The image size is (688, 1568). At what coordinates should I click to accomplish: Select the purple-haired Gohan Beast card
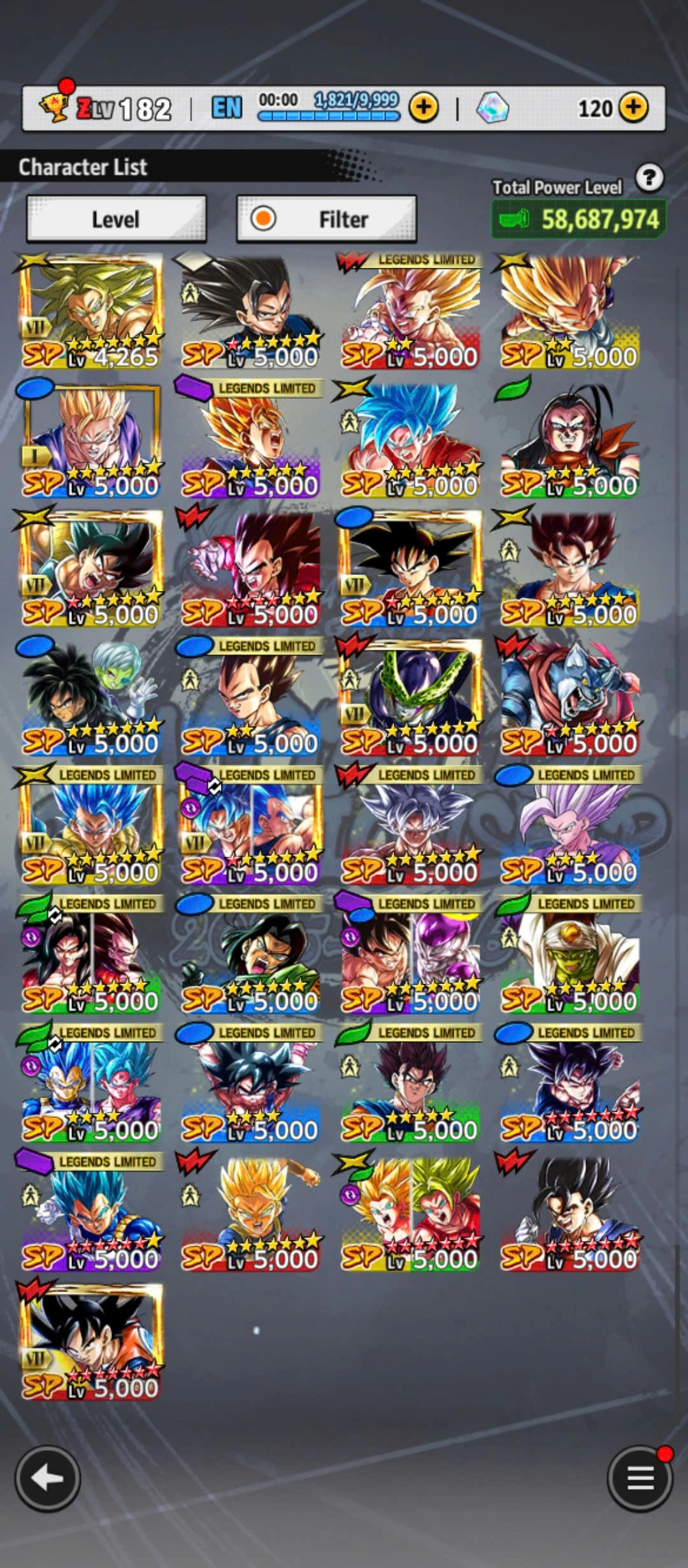pos(569,825)
